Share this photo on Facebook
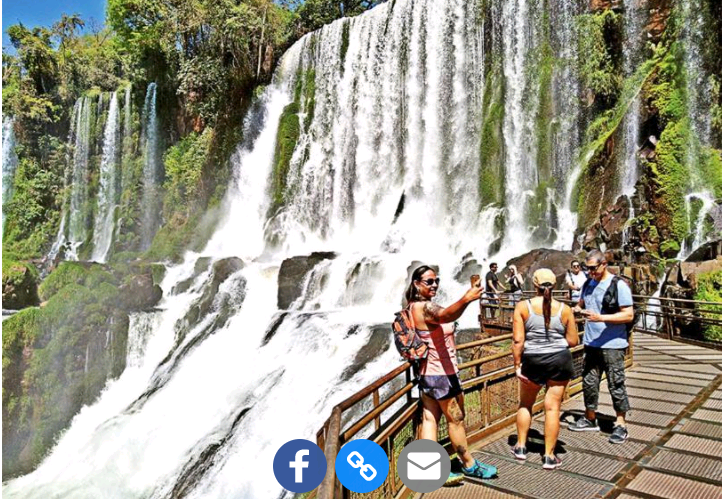The width and height of the screenshot is (722, 499). coord(299,466)
